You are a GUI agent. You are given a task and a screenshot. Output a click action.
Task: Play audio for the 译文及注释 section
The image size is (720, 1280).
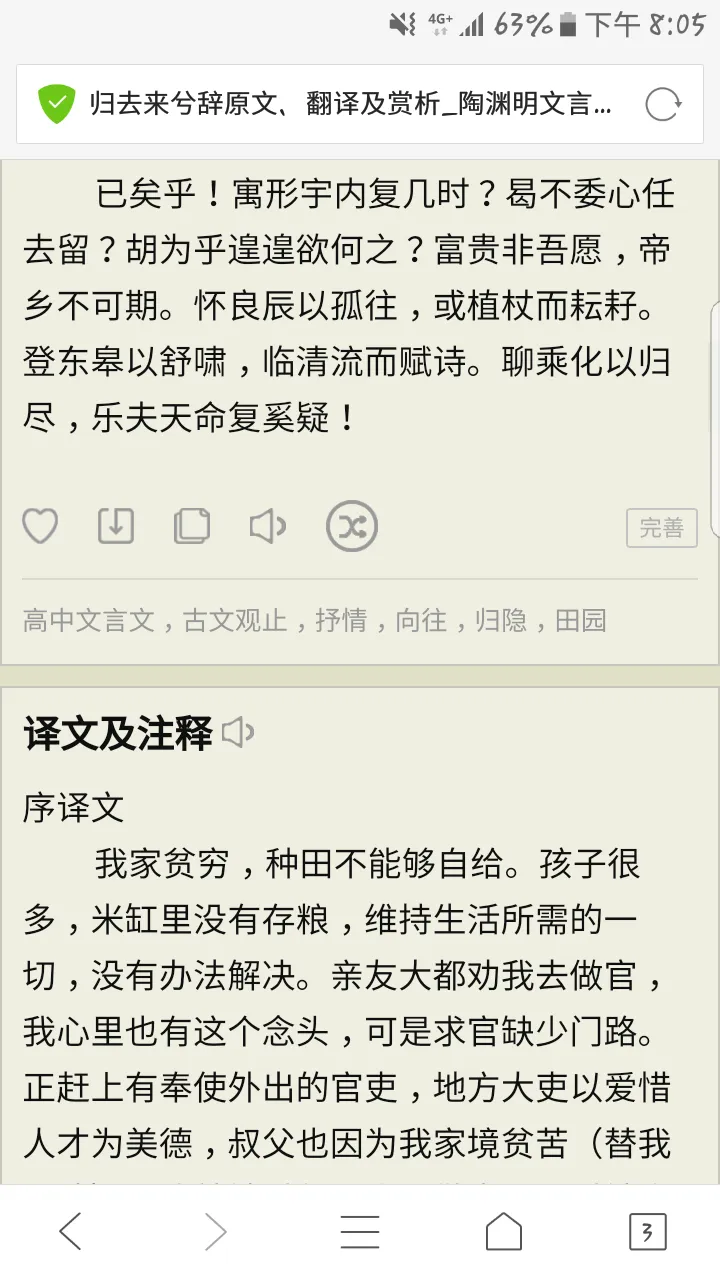(x=237, y=732)
